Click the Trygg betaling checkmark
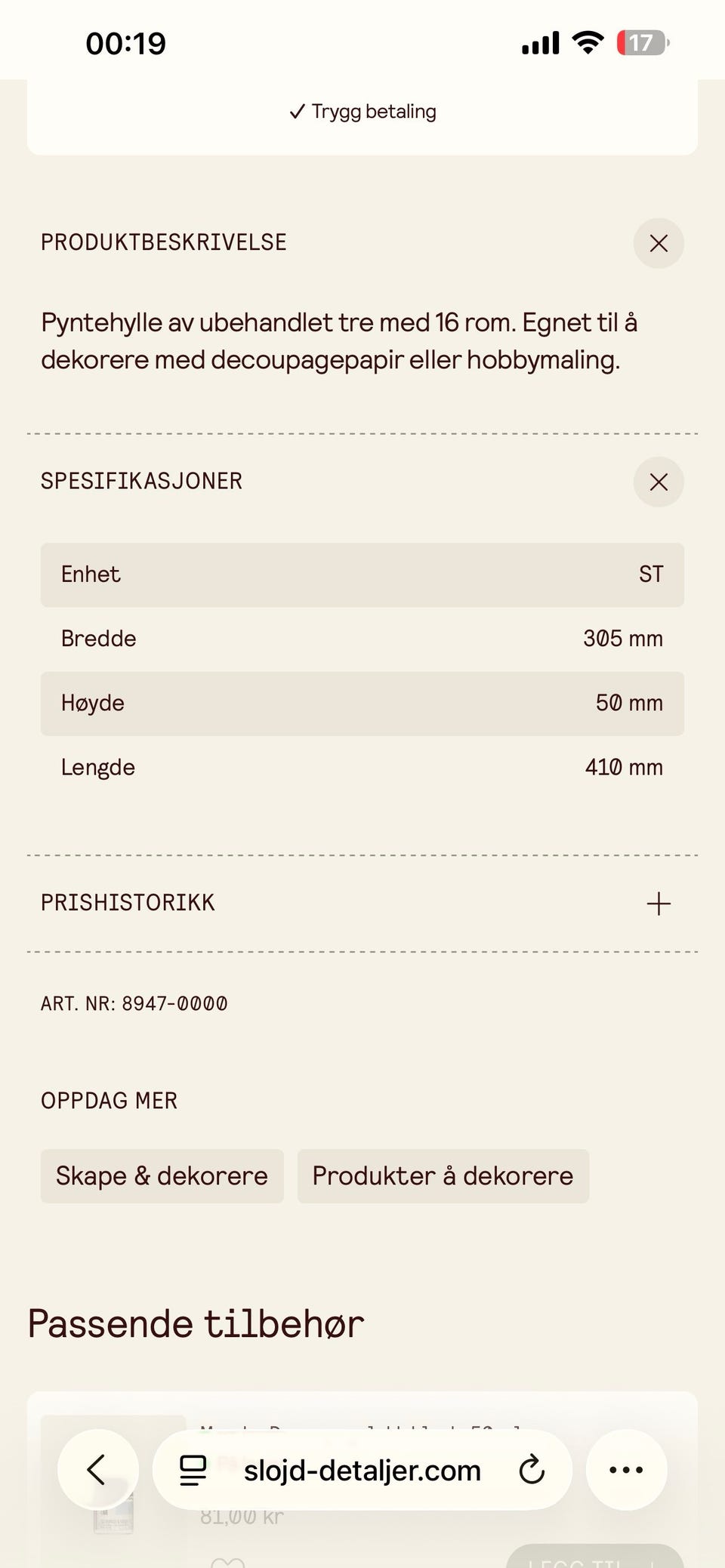Screen dimensions: 725x1568 pos(298,111)
